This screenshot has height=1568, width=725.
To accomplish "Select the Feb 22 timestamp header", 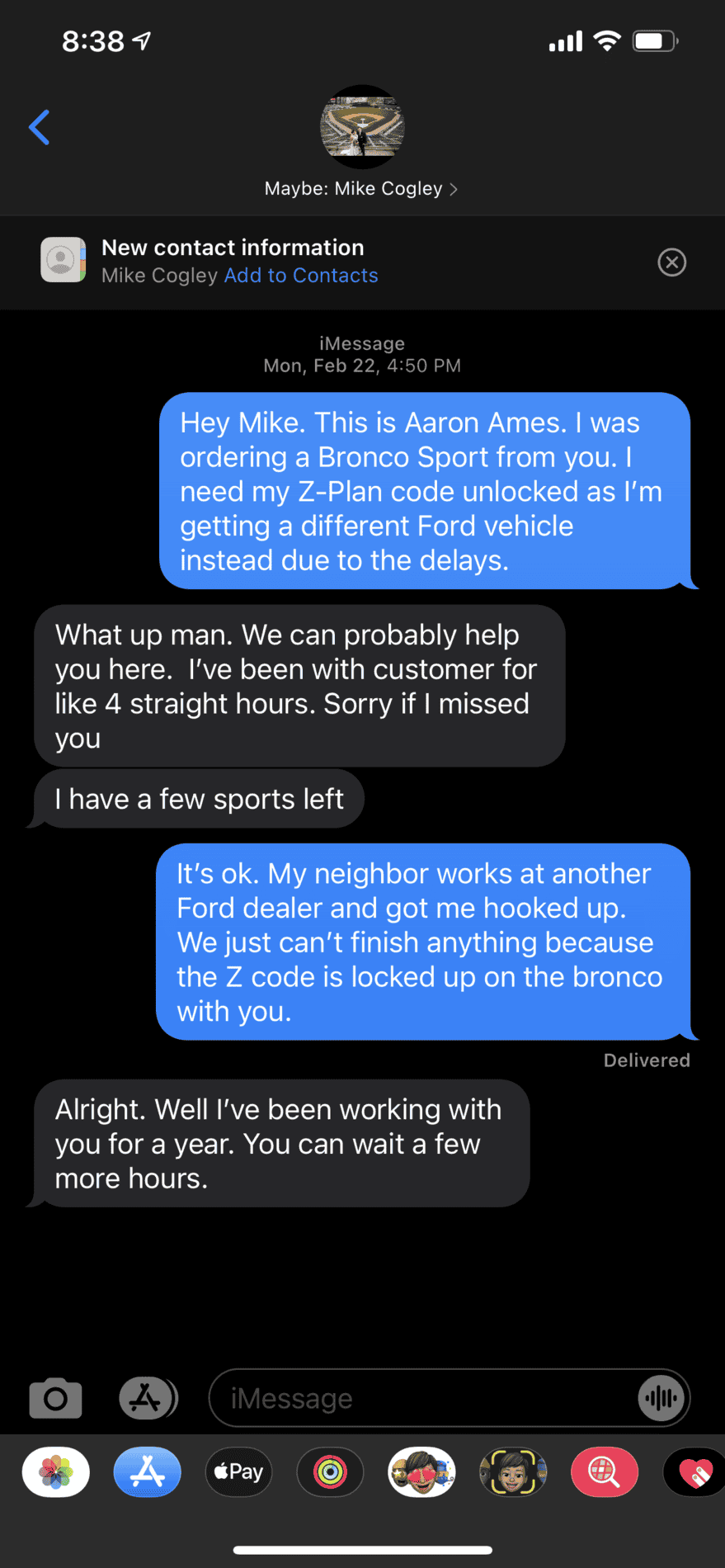I will (362, 365).
